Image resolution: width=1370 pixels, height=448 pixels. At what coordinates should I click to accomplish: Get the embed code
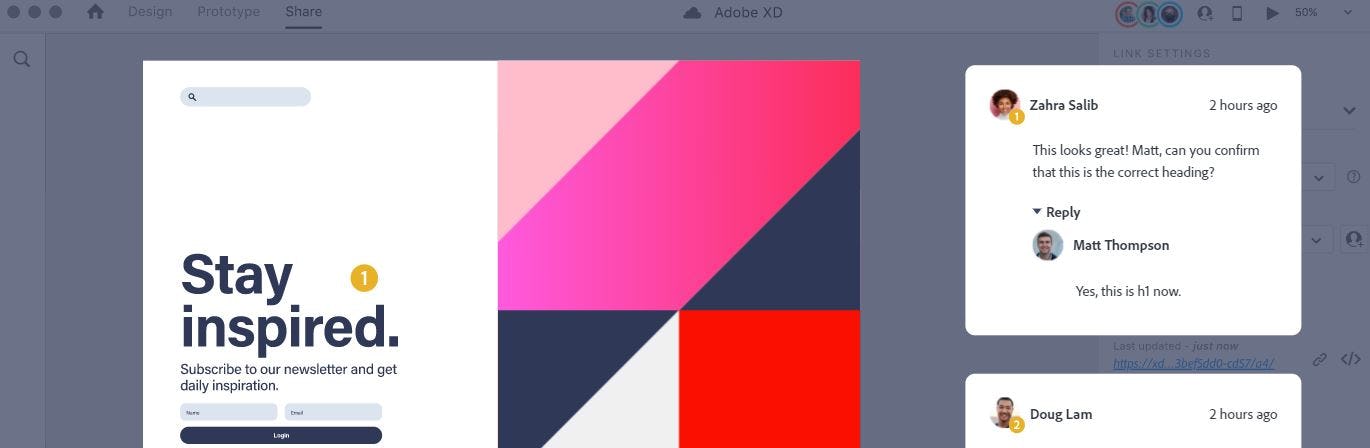click(1350, 359)
